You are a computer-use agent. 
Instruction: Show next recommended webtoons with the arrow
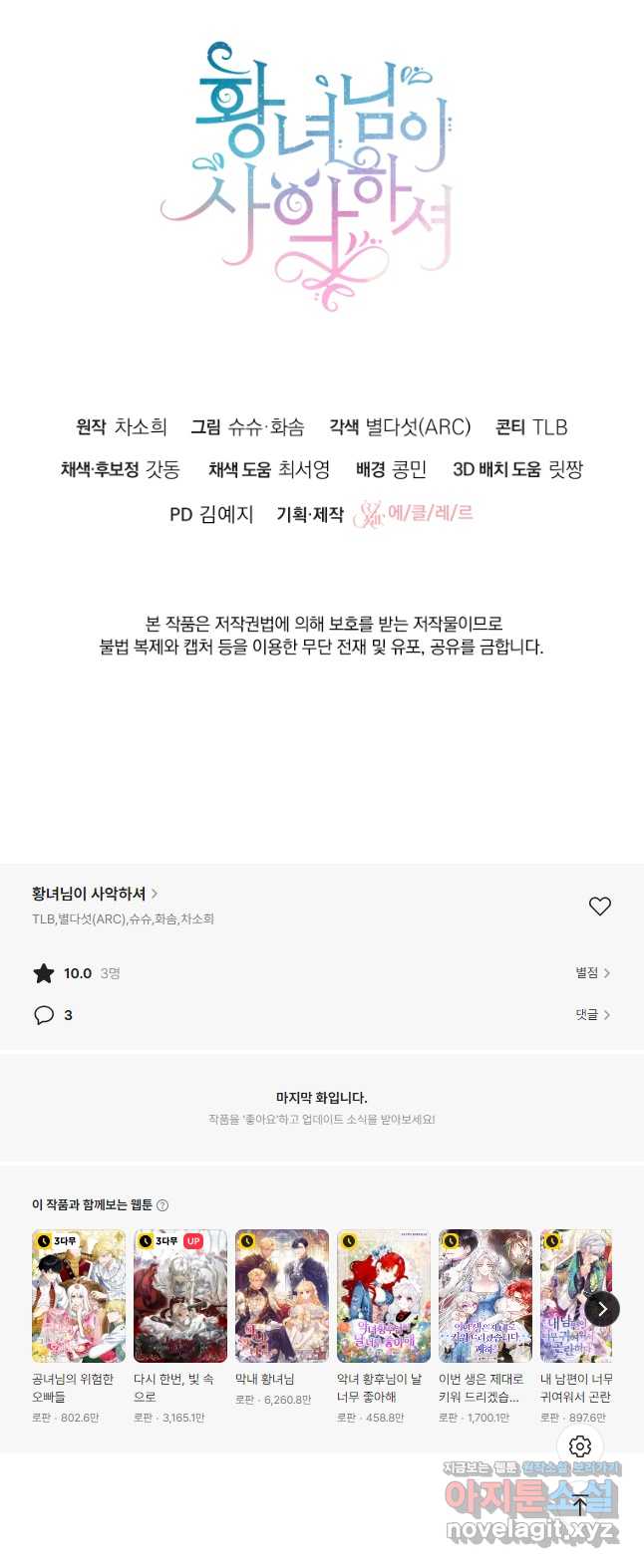[601, 1309]
